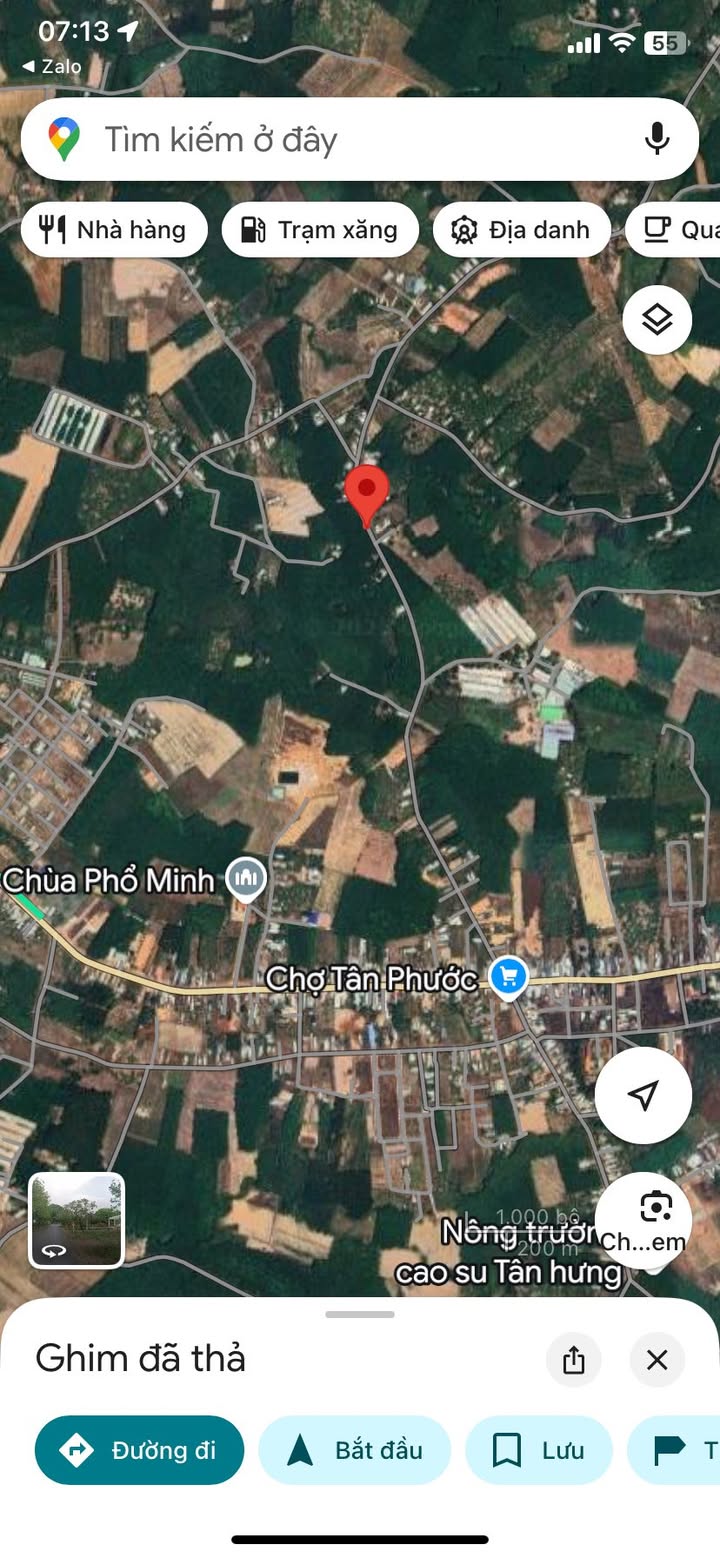Open the map layers selector

(x=657, y=320)
